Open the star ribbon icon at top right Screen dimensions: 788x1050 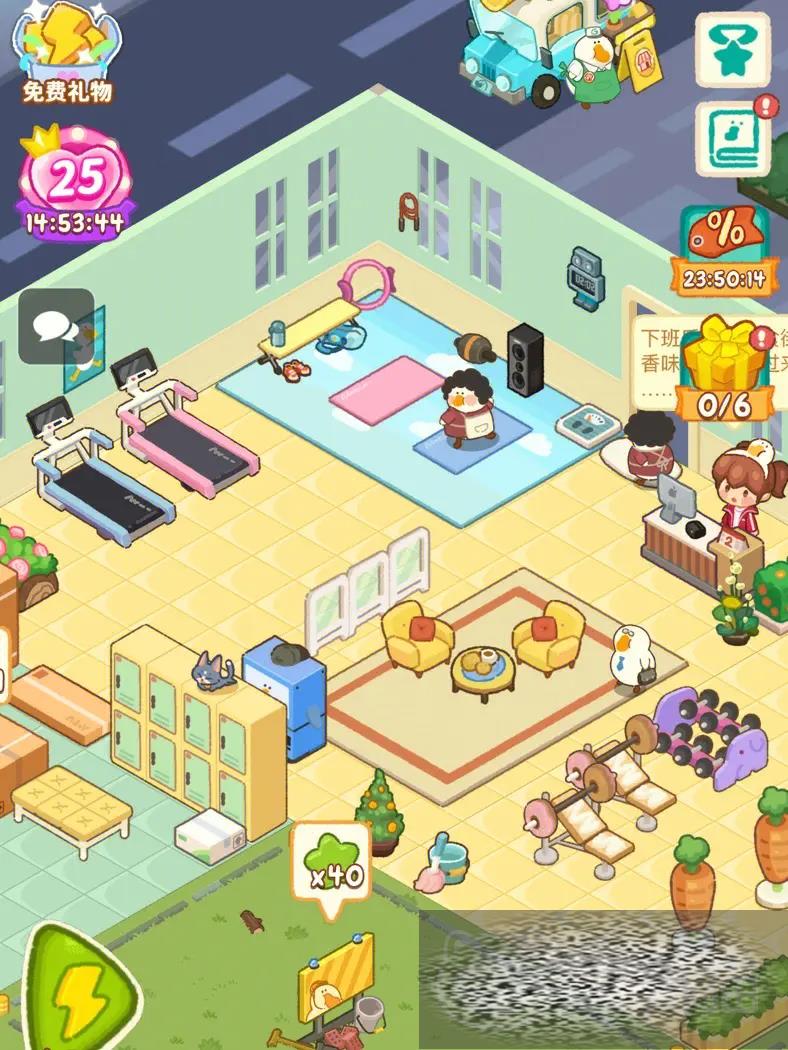point(732,50)
